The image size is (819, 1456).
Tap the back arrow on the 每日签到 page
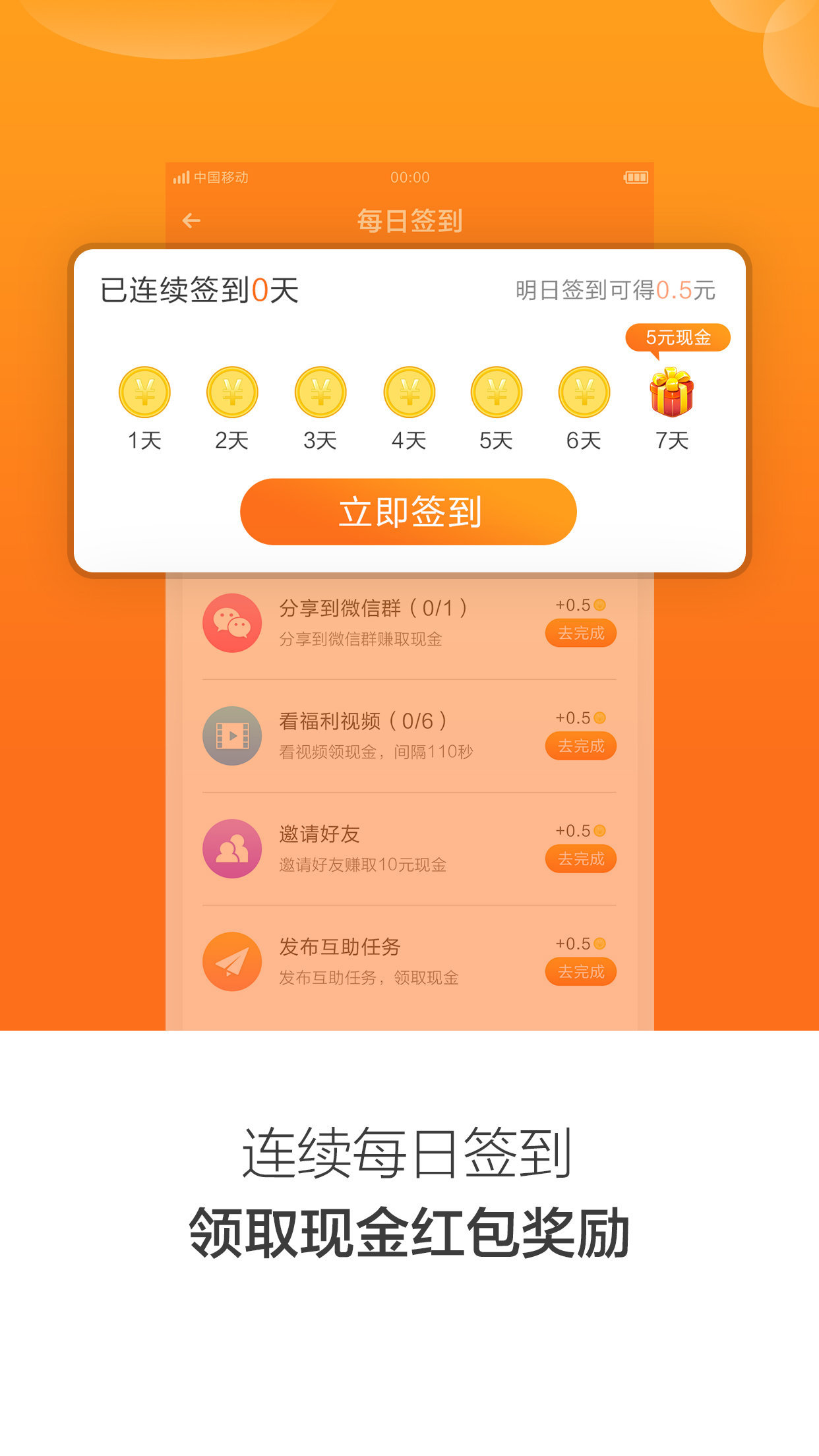click(191, 220)
